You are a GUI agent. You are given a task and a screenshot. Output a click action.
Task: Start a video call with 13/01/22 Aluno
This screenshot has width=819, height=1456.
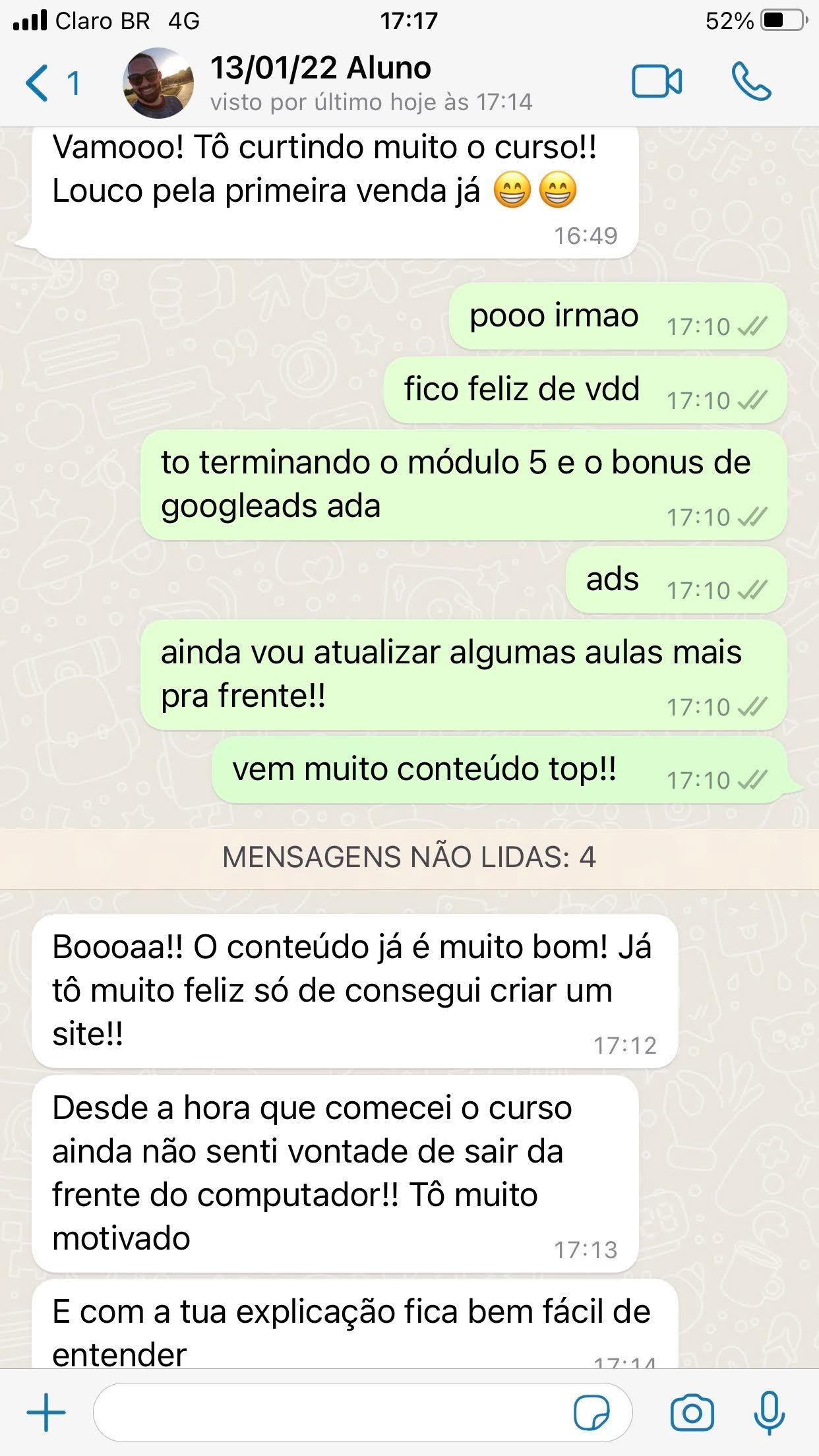[657, 82]
